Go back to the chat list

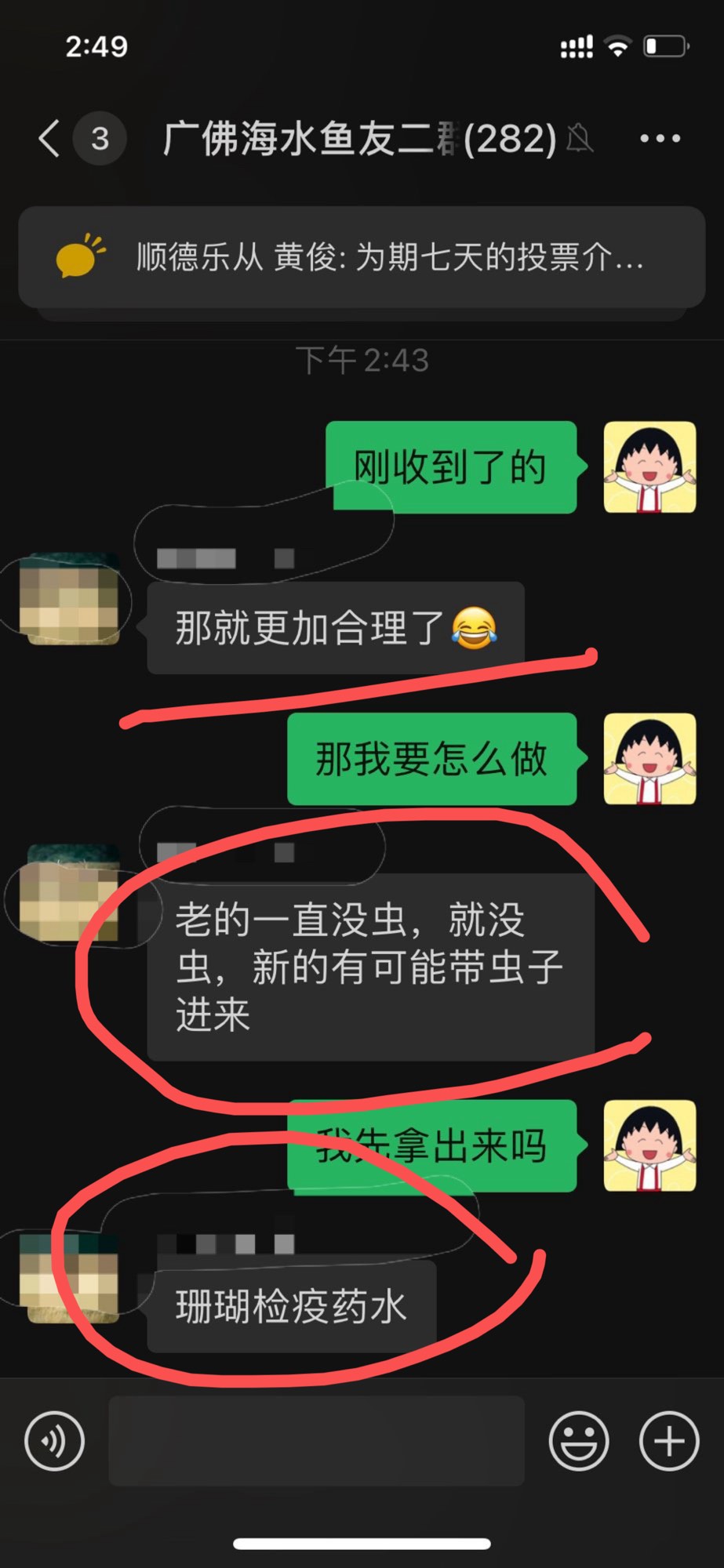pyautogui.click(x=50, y=139)
